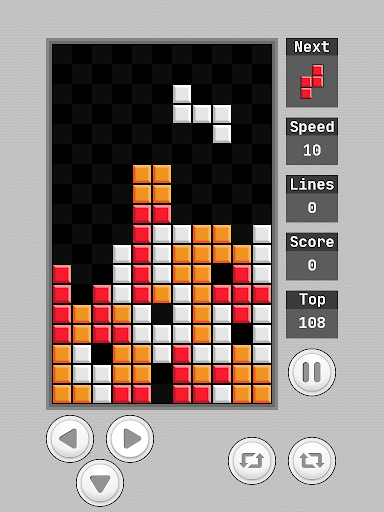Move the falling piece left
The image size is (384, 512).
click(70, 438)
